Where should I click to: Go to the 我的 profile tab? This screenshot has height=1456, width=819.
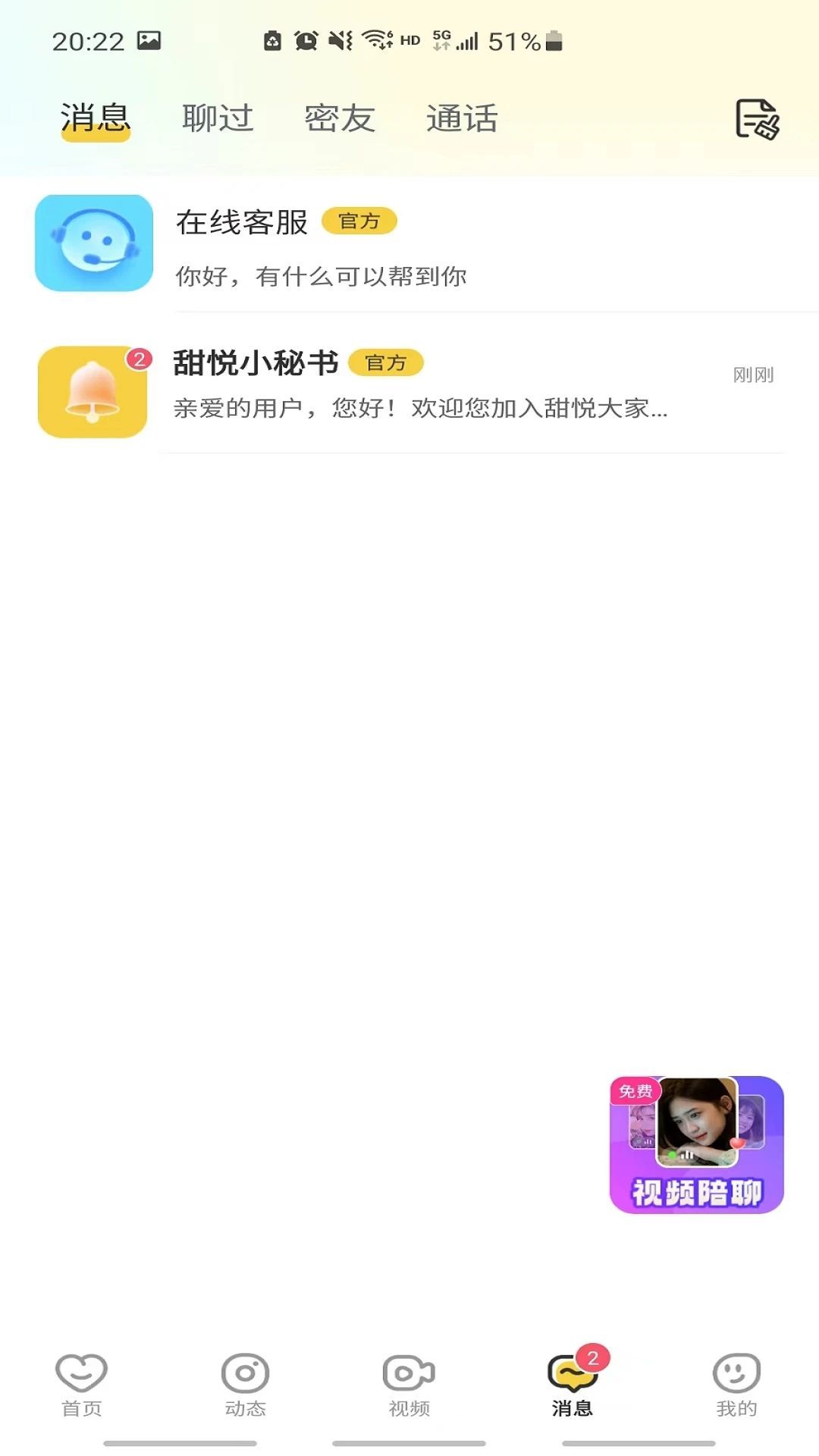[x=736, y=1385]
